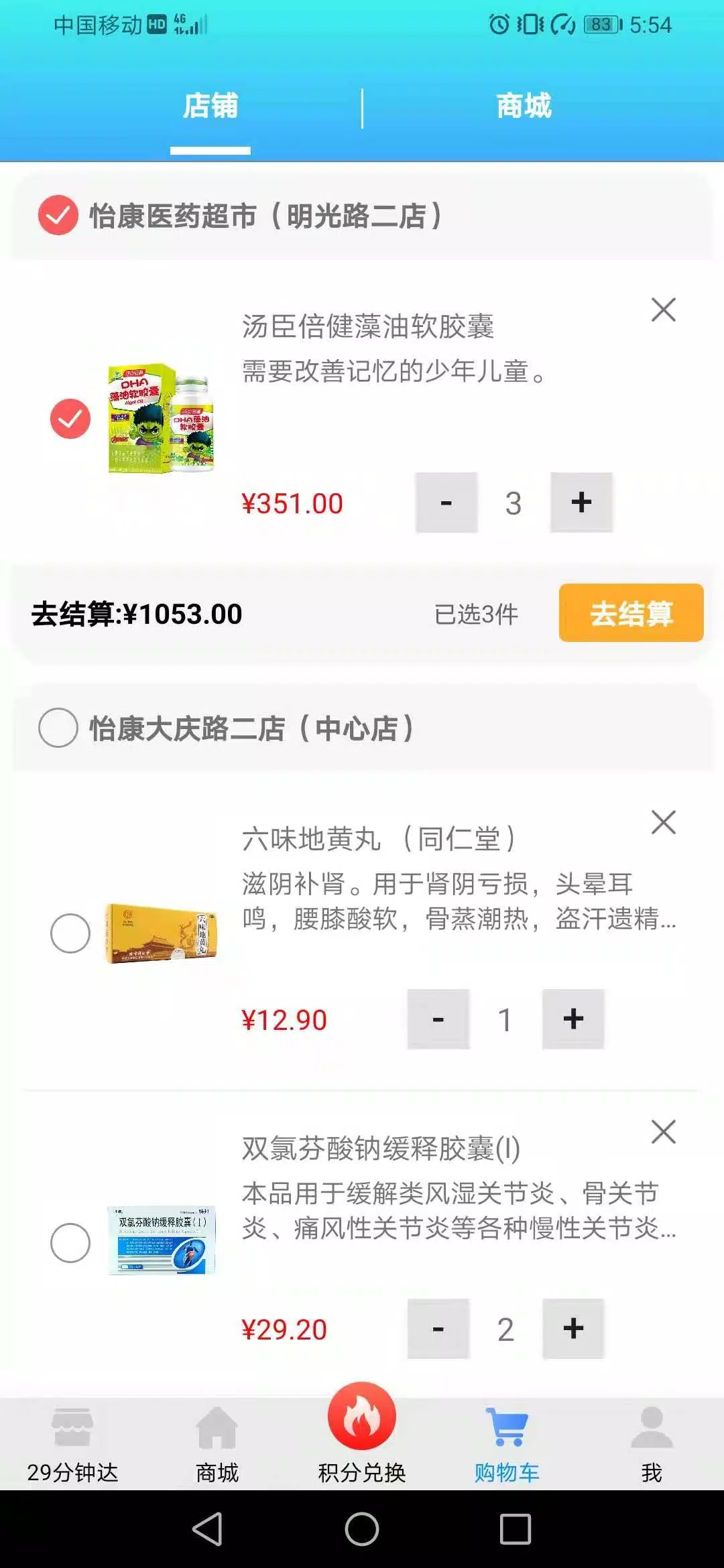Increase 双氯芬酸钠缓释胶囊 quantity

(x=573, y=1329)
